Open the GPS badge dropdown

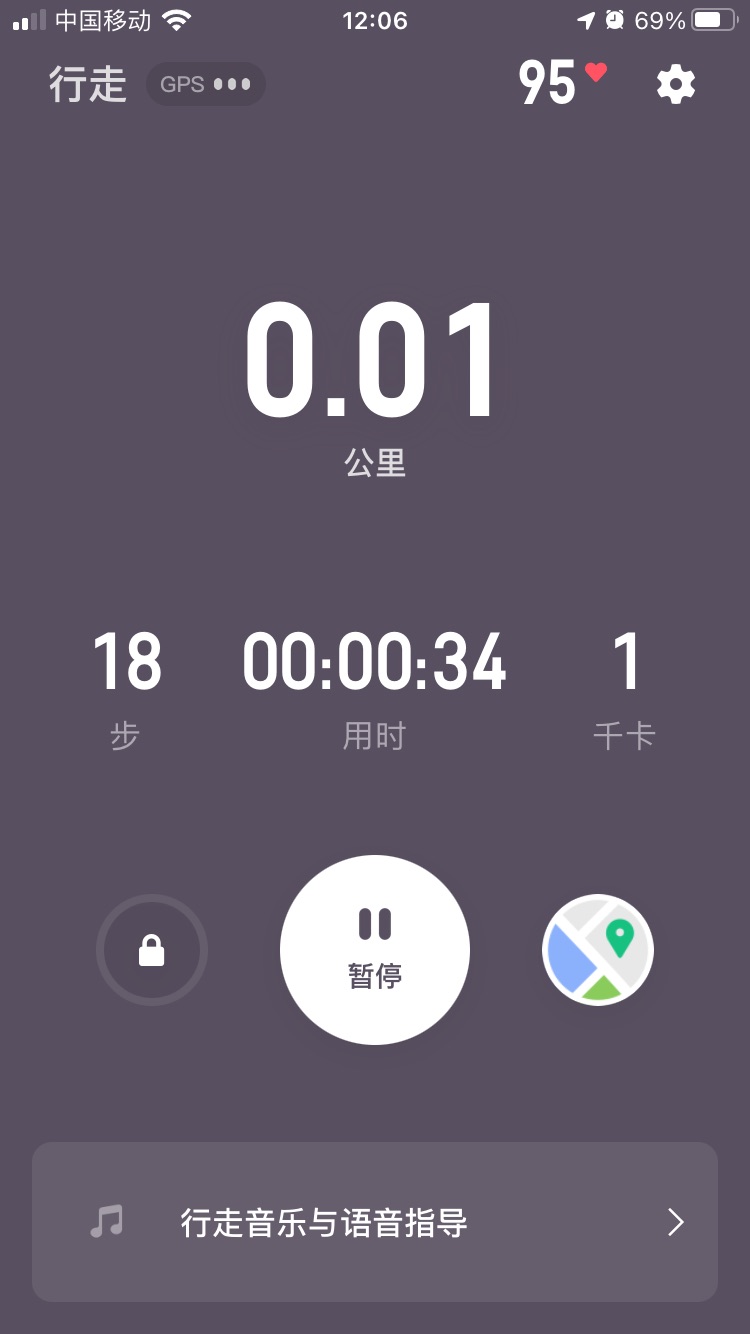(205, 84)
